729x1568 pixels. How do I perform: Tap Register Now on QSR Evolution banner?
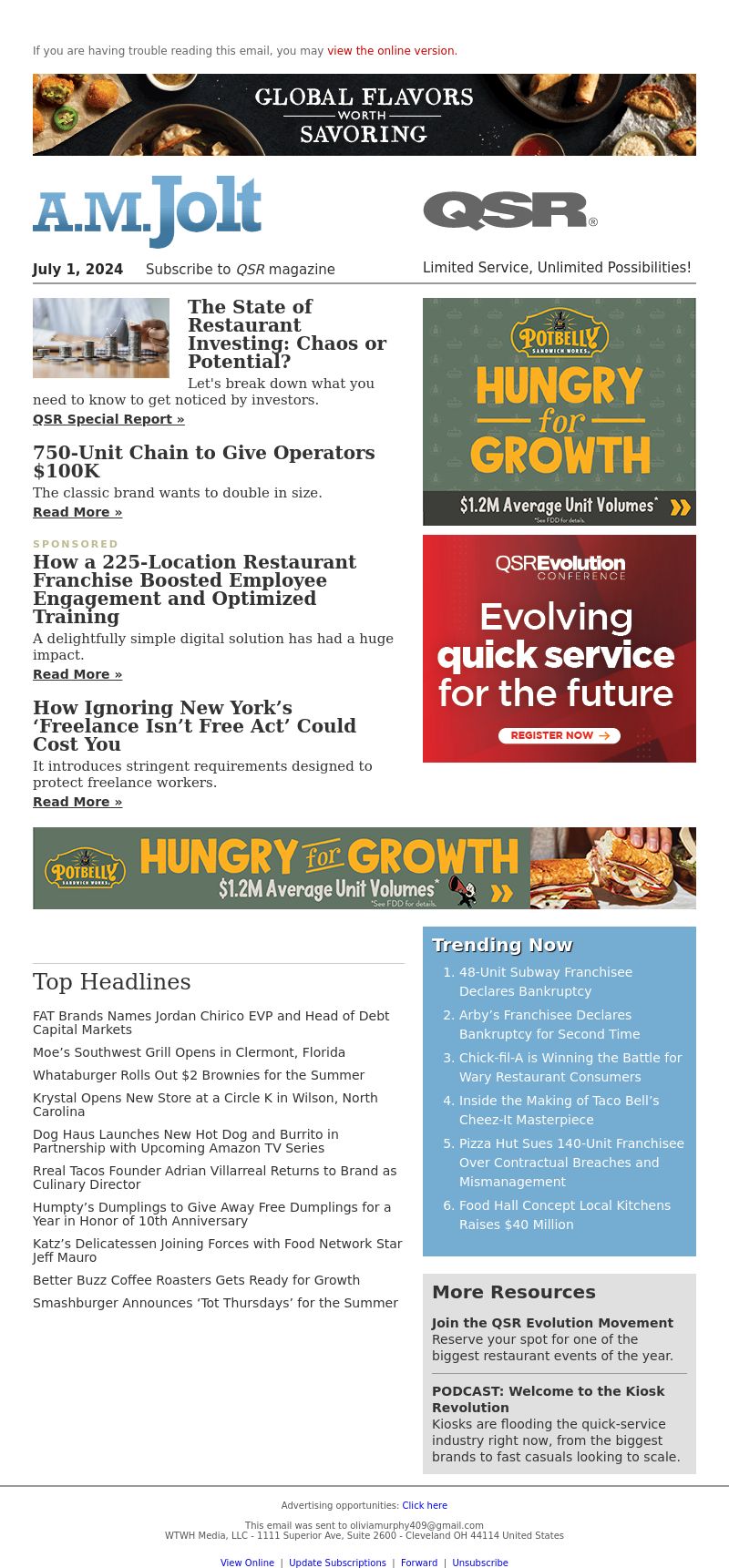[x=559, y=735]
